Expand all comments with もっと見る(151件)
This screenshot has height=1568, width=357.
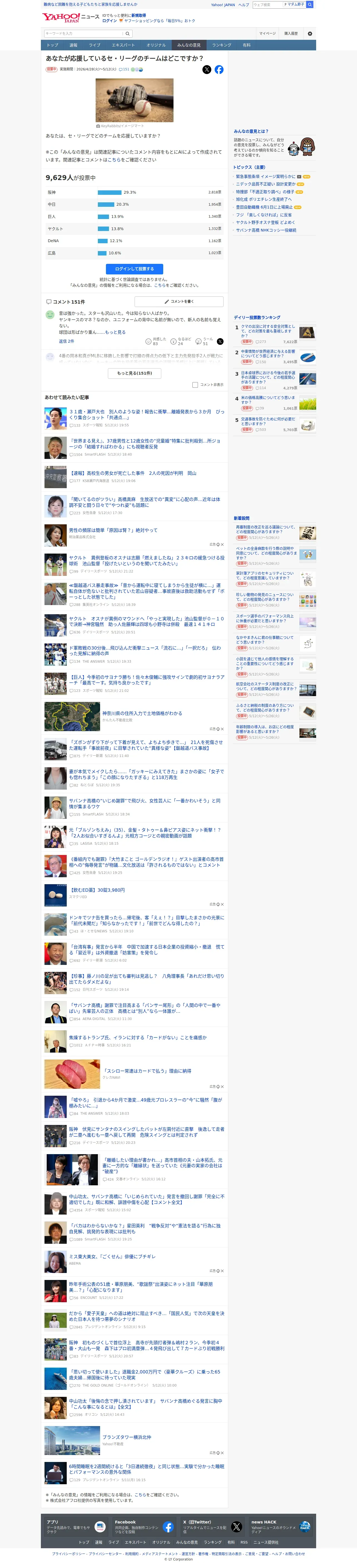tap(134, 373)
